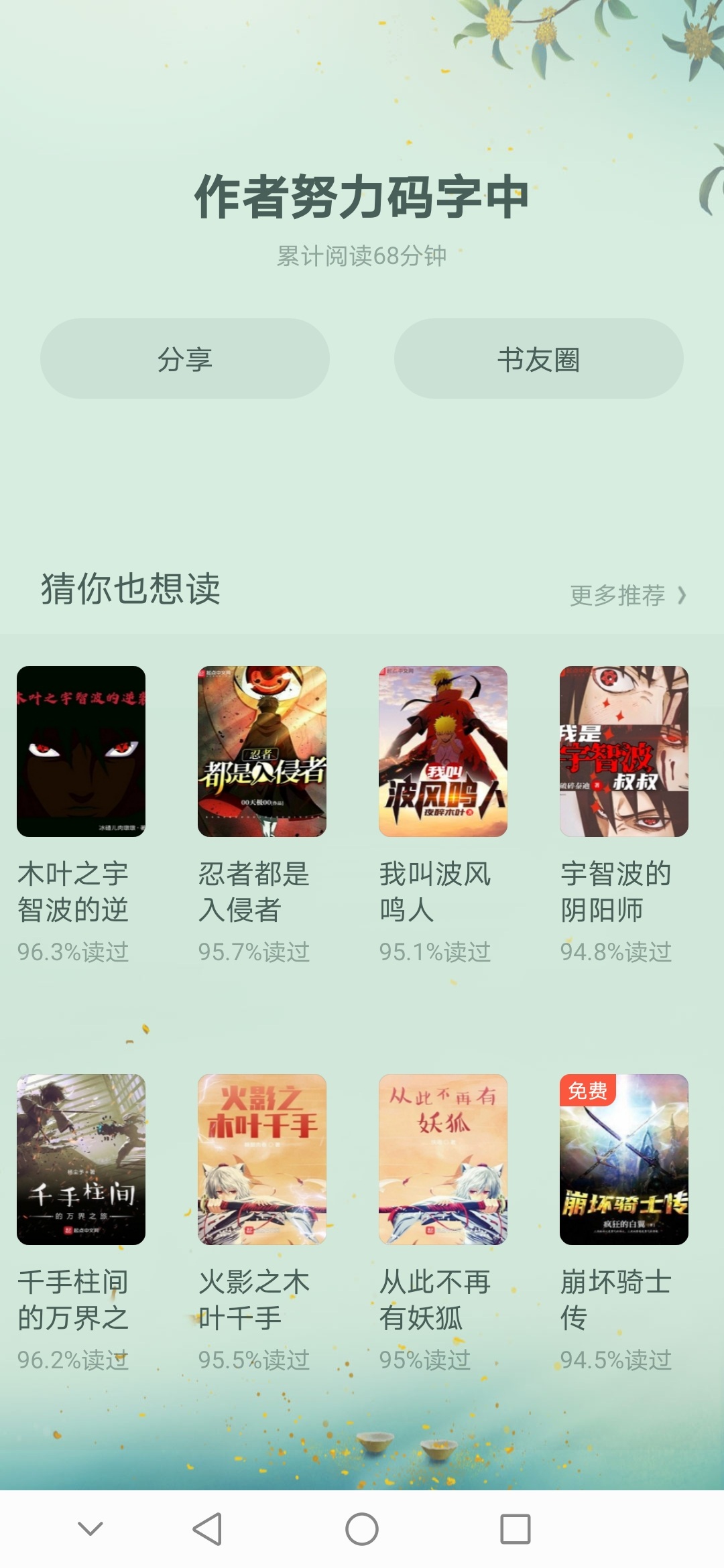
Task: Open the book 忍者都是入侵者
Action: pos(262,751)
